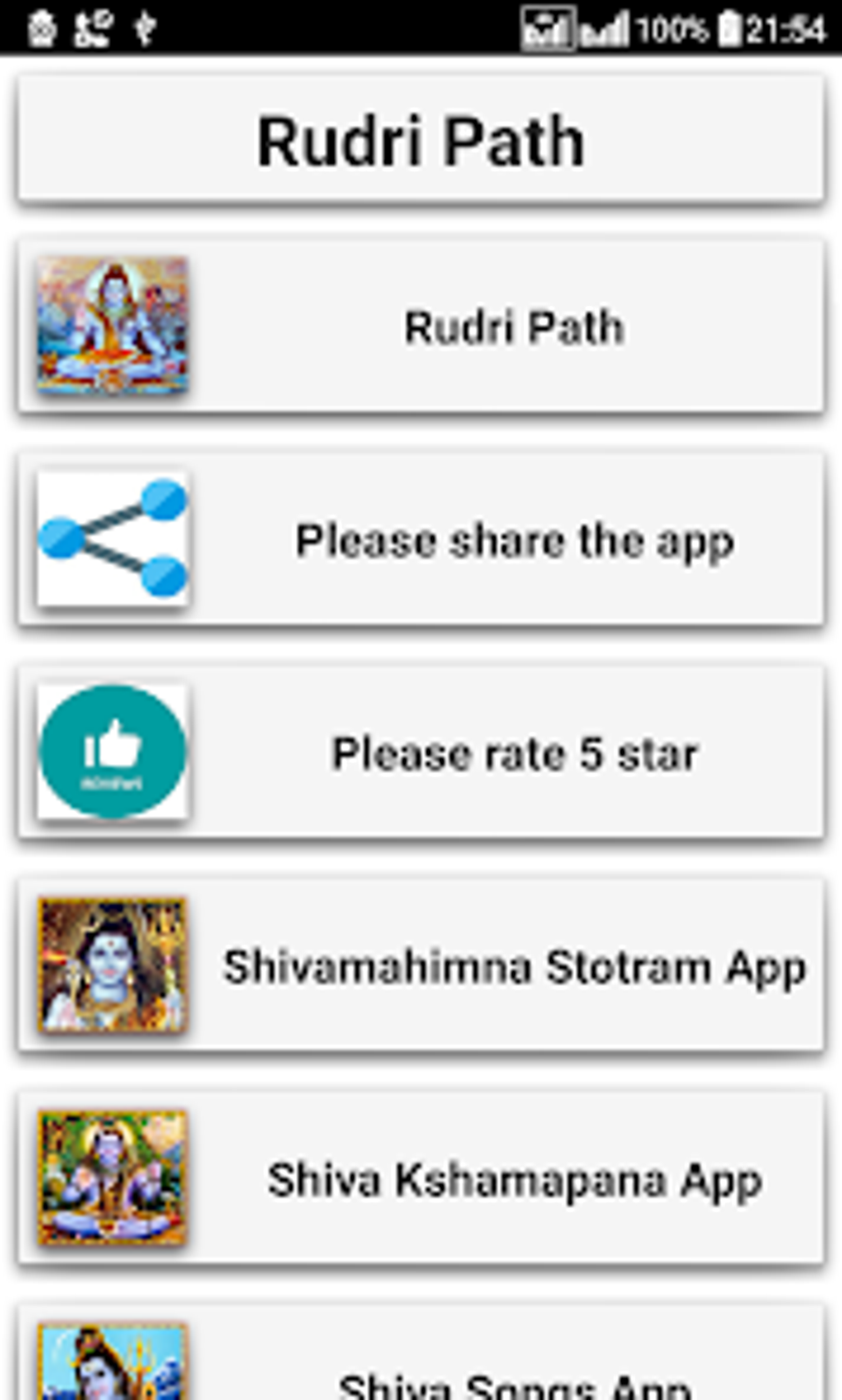The height and width of the screenshot is (1400, 842).
Task: Tap the Rudri Path Shiva image icon
Action: click(112, 326)
